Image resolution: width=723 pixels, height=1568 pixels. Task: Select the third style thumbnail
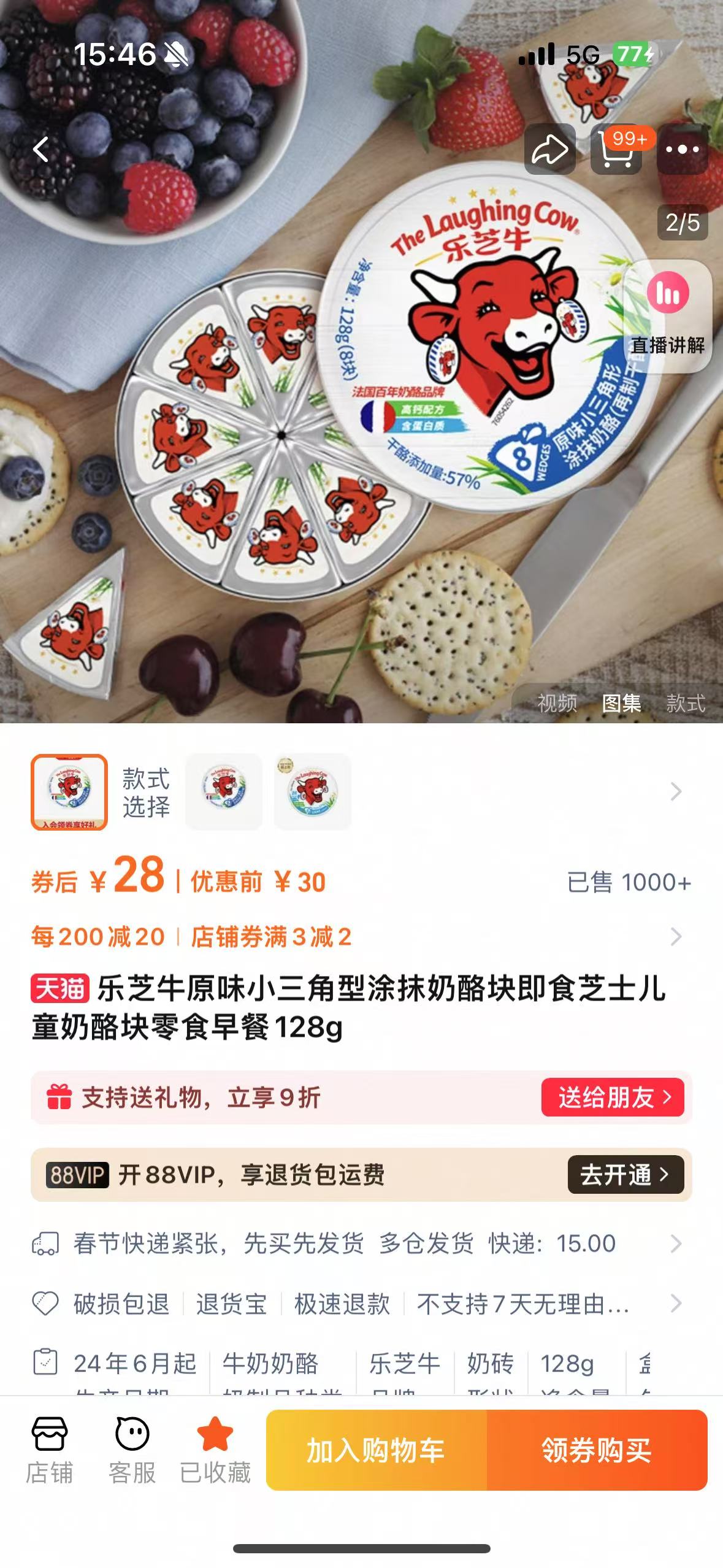[312, 791]
